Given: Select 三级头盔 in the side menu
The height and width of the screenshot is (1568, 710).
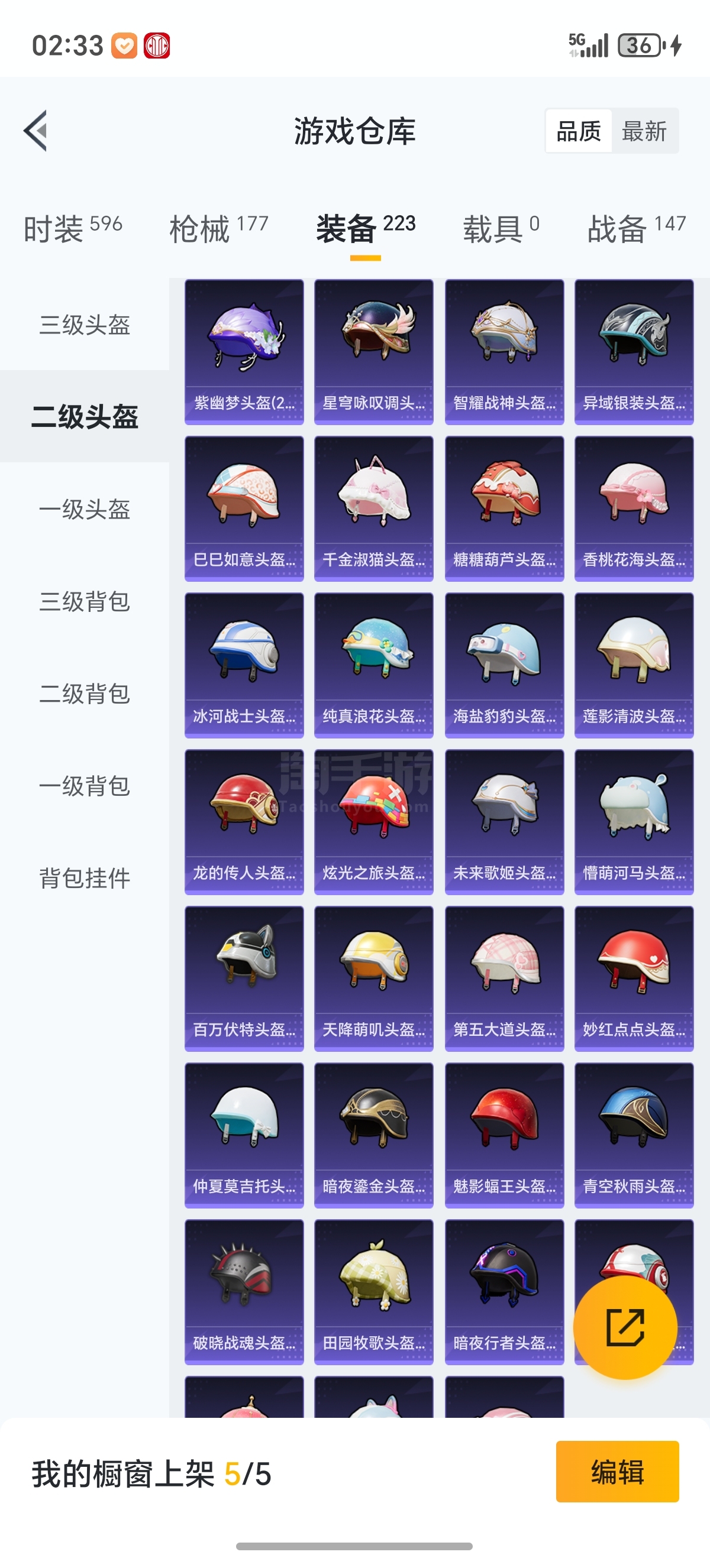Looking at the screenshot, I should click(85, 325).
